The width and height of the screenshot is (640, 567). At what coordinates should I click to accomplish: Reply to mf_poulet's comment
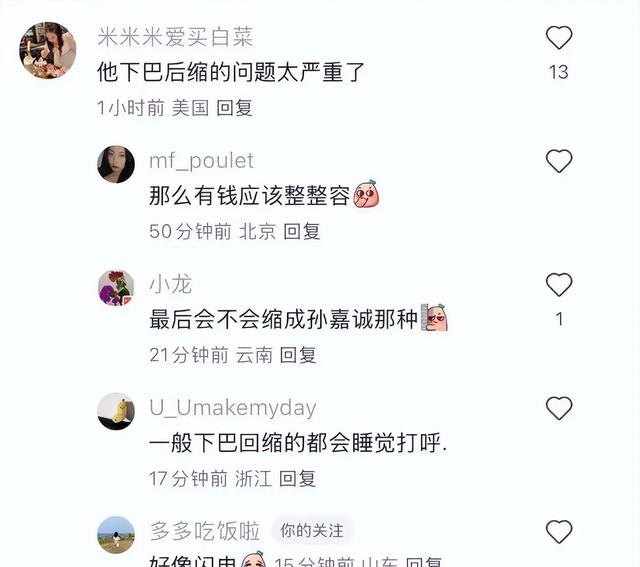pyautogui.click(x=302, y=231)
